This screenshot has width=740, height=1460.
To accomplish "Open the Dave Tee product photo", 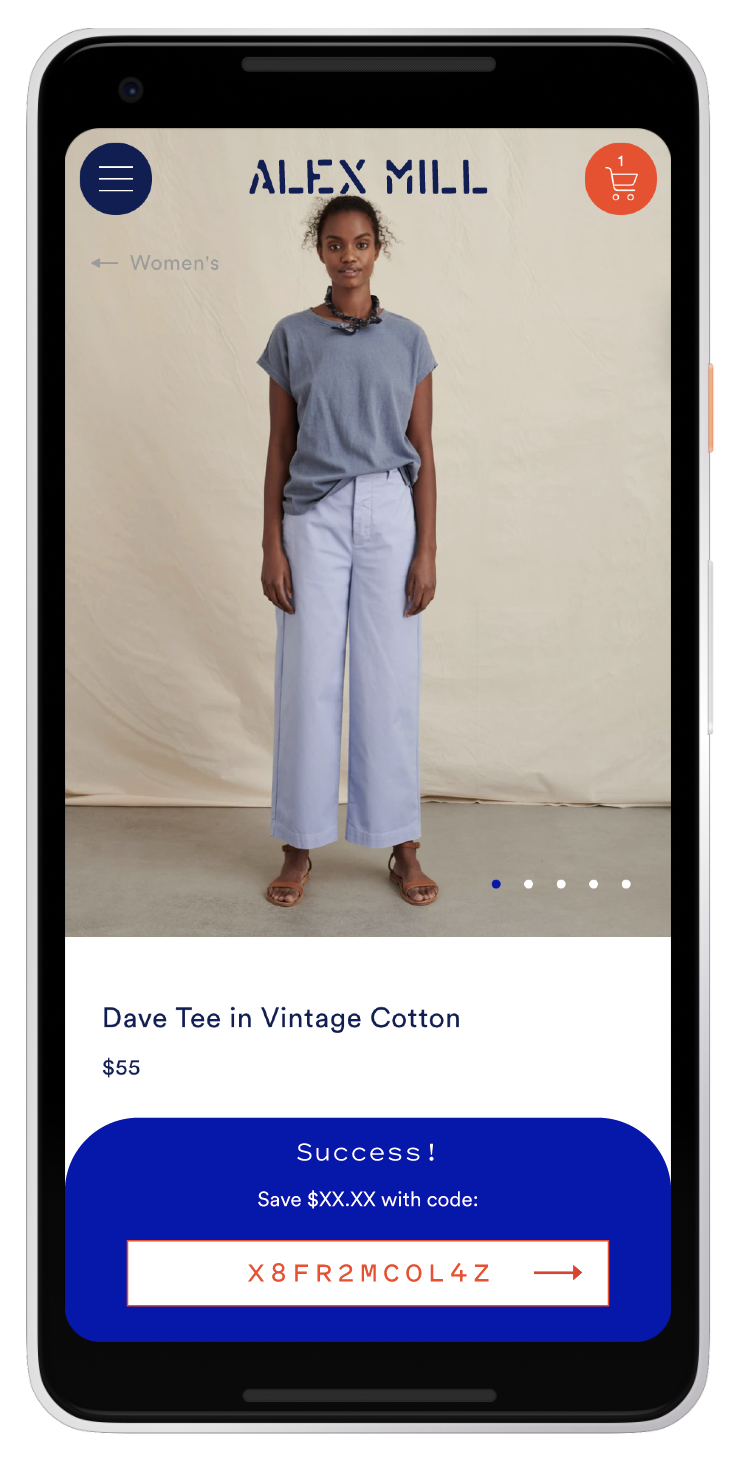I will pyautogui.click(x=367, y=560).
